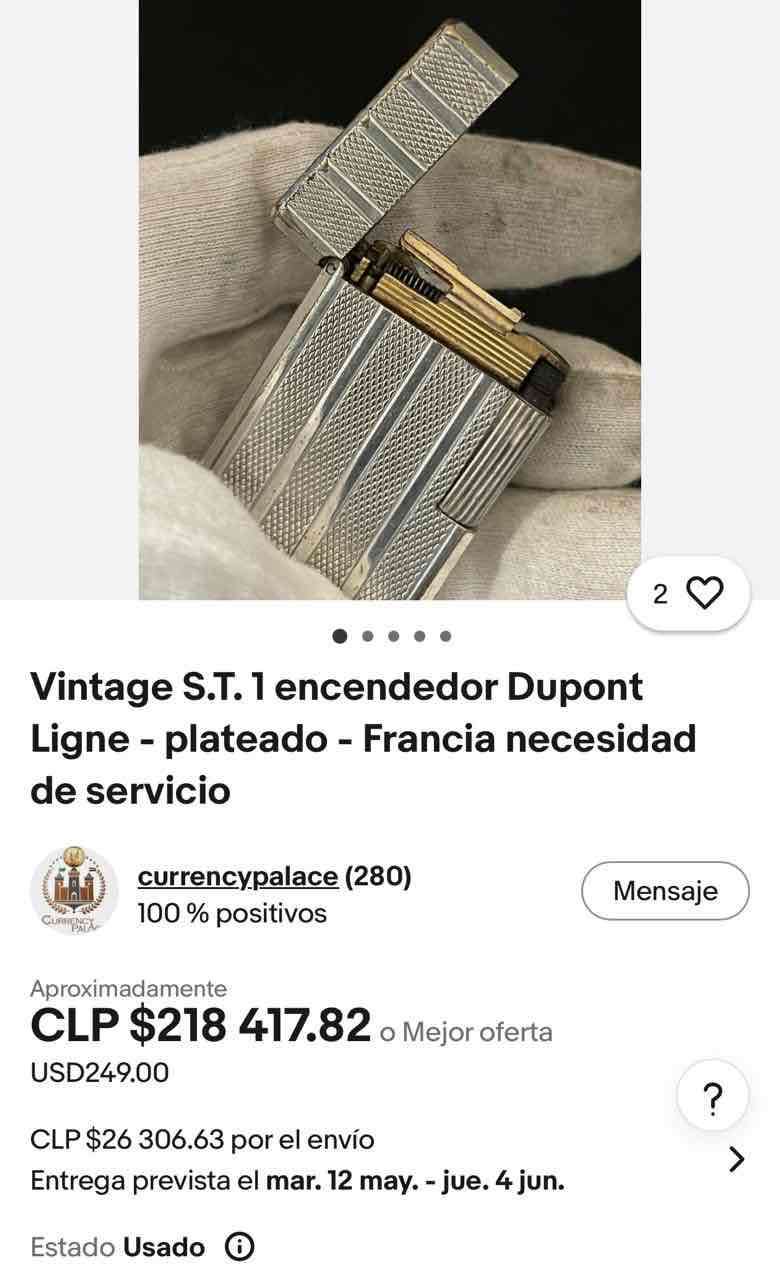Open the lighter photo in full view
Screen dimensions: 780x1280
[x=390, y=300]
